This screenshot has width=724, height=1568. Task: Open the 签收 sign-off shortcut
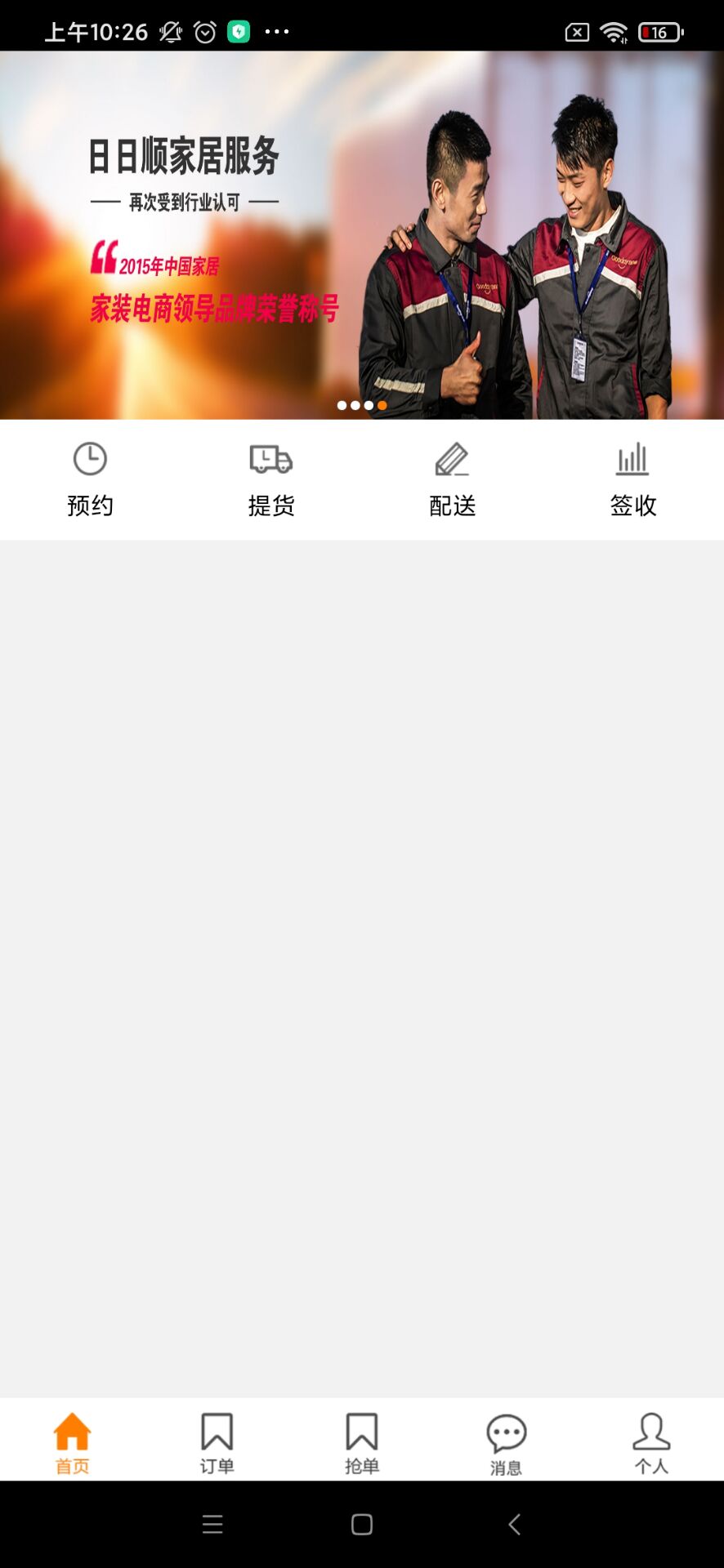pyautogui.click(x=633, y=479)
